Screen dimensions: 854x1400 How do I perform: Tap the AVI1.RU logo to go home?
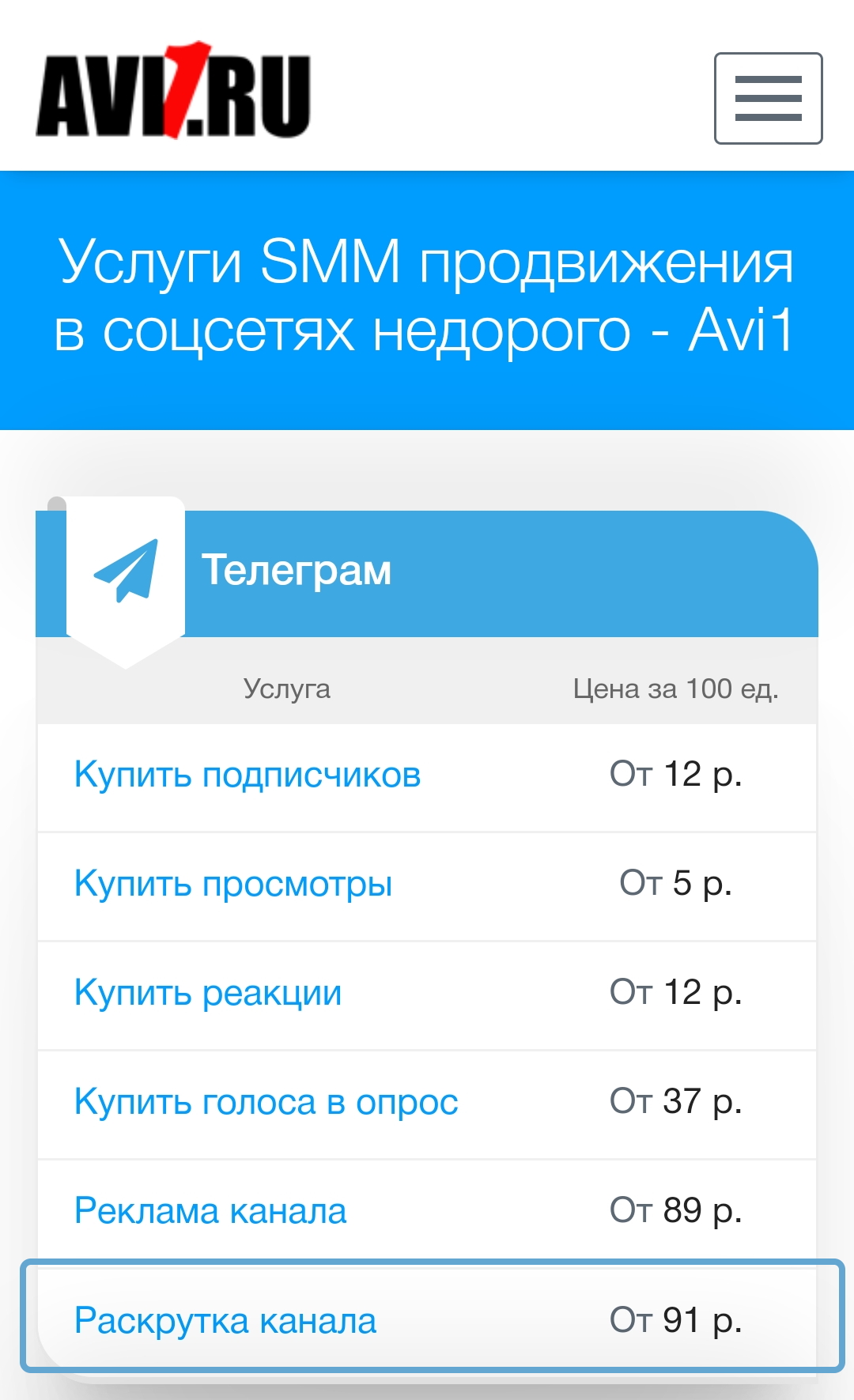click(173, 90)
